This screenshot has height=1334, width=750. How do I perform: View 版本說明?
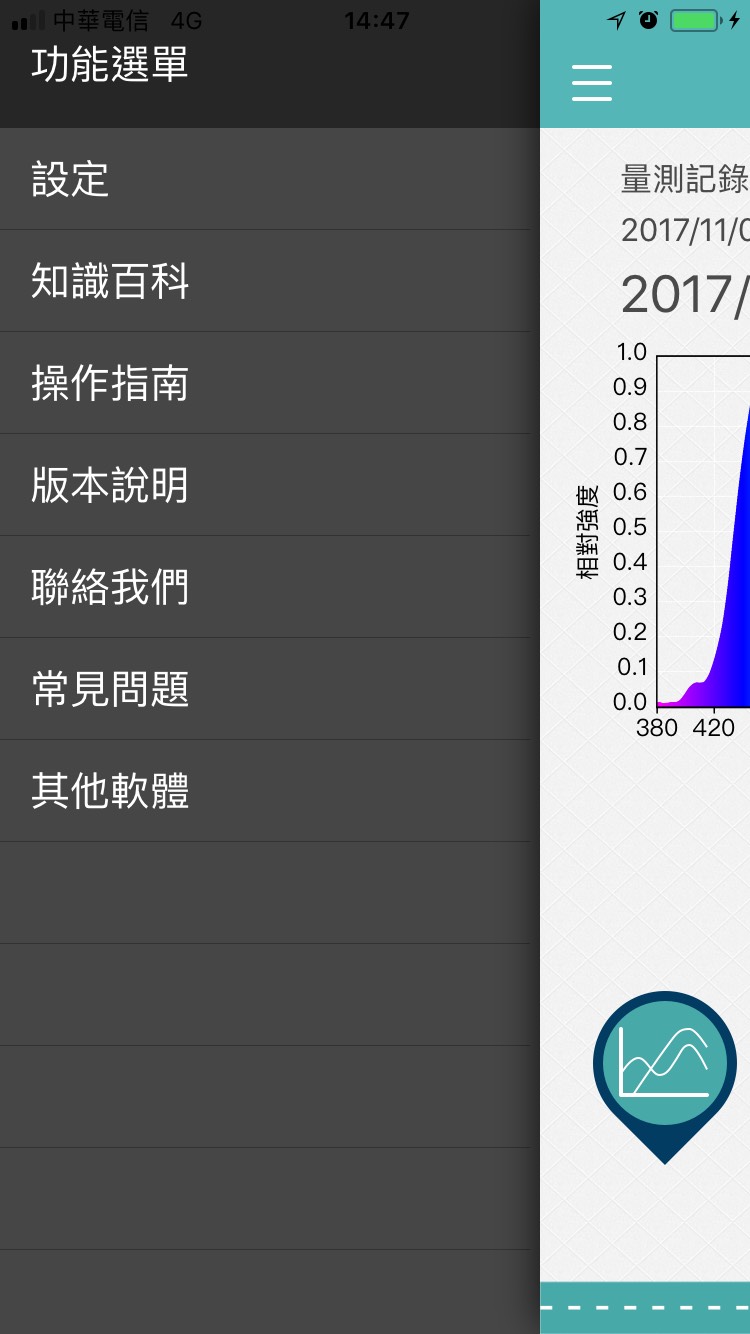(x=265, y=485)
